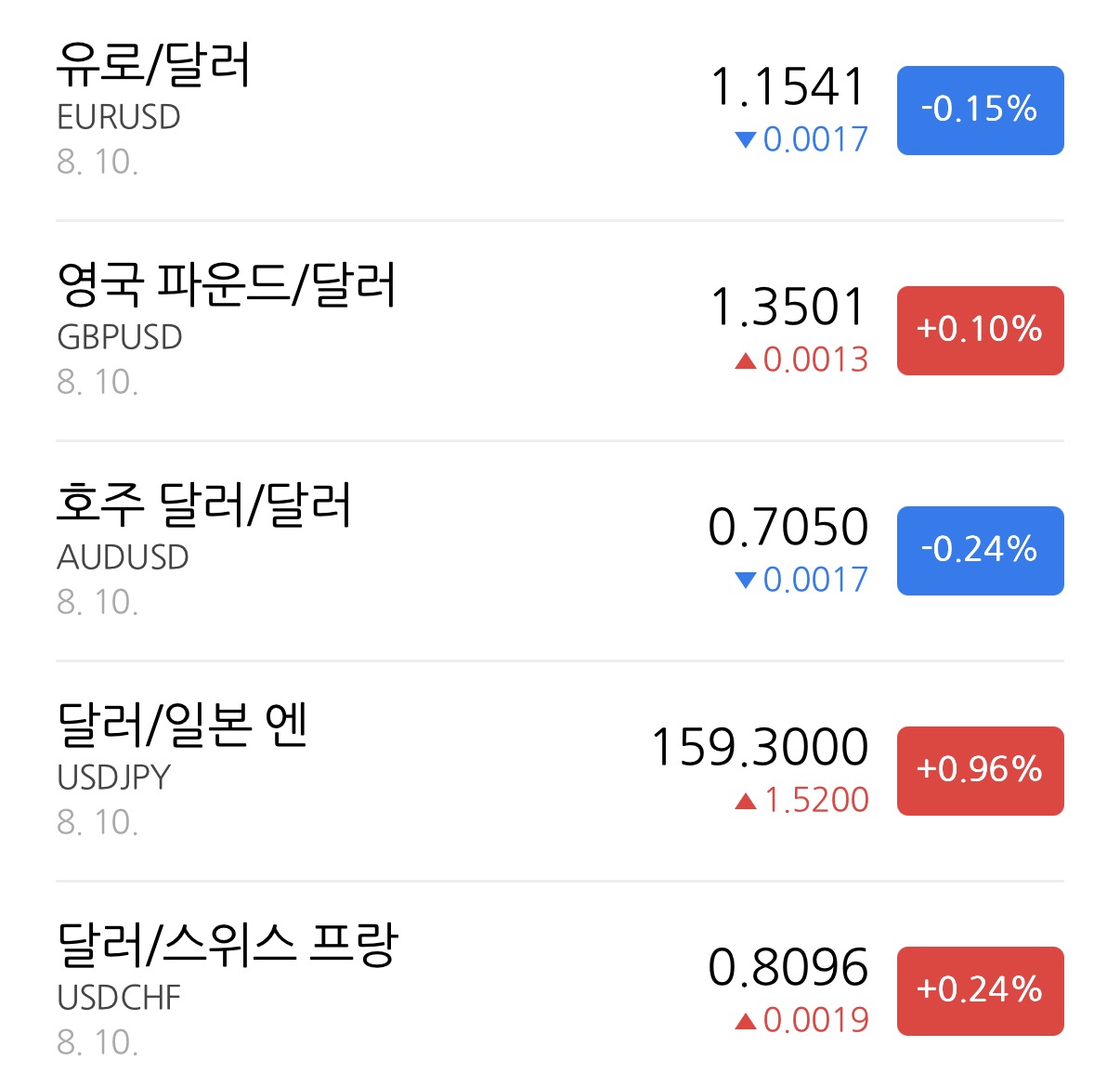Select the 호주 달러/달러 AUDUSD row
The image size is (1120, 1086).
tap(560, 551)
